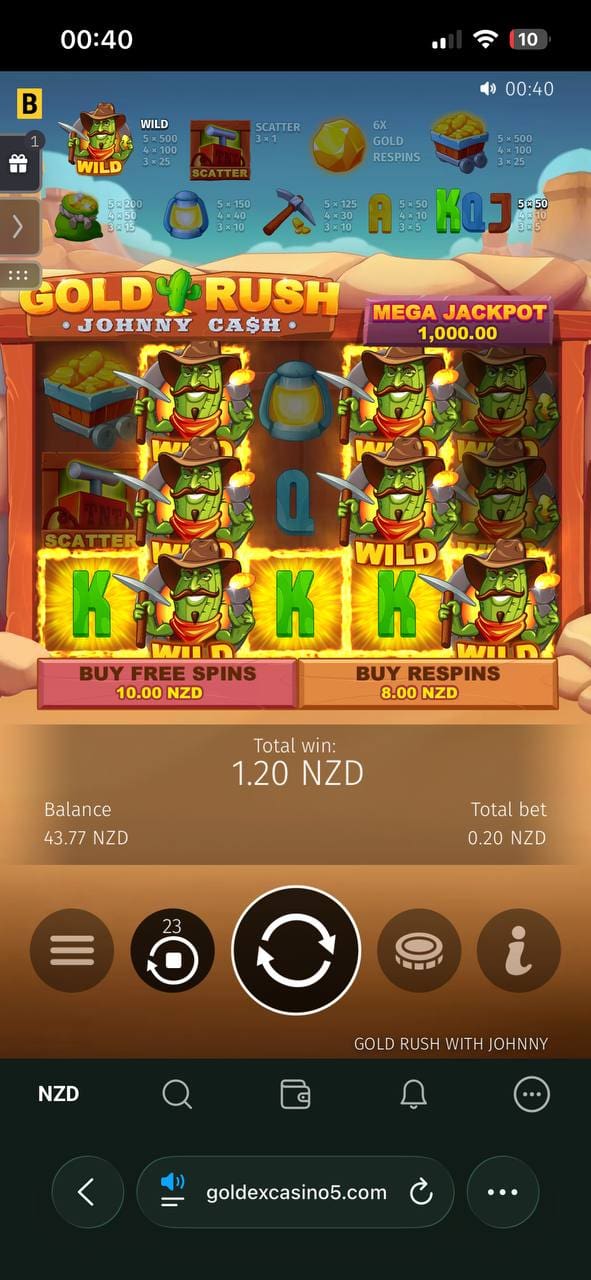Stop autoplay with 23 spins left
Viewport: 591px width, 1280px height.
tap(172, 951)
